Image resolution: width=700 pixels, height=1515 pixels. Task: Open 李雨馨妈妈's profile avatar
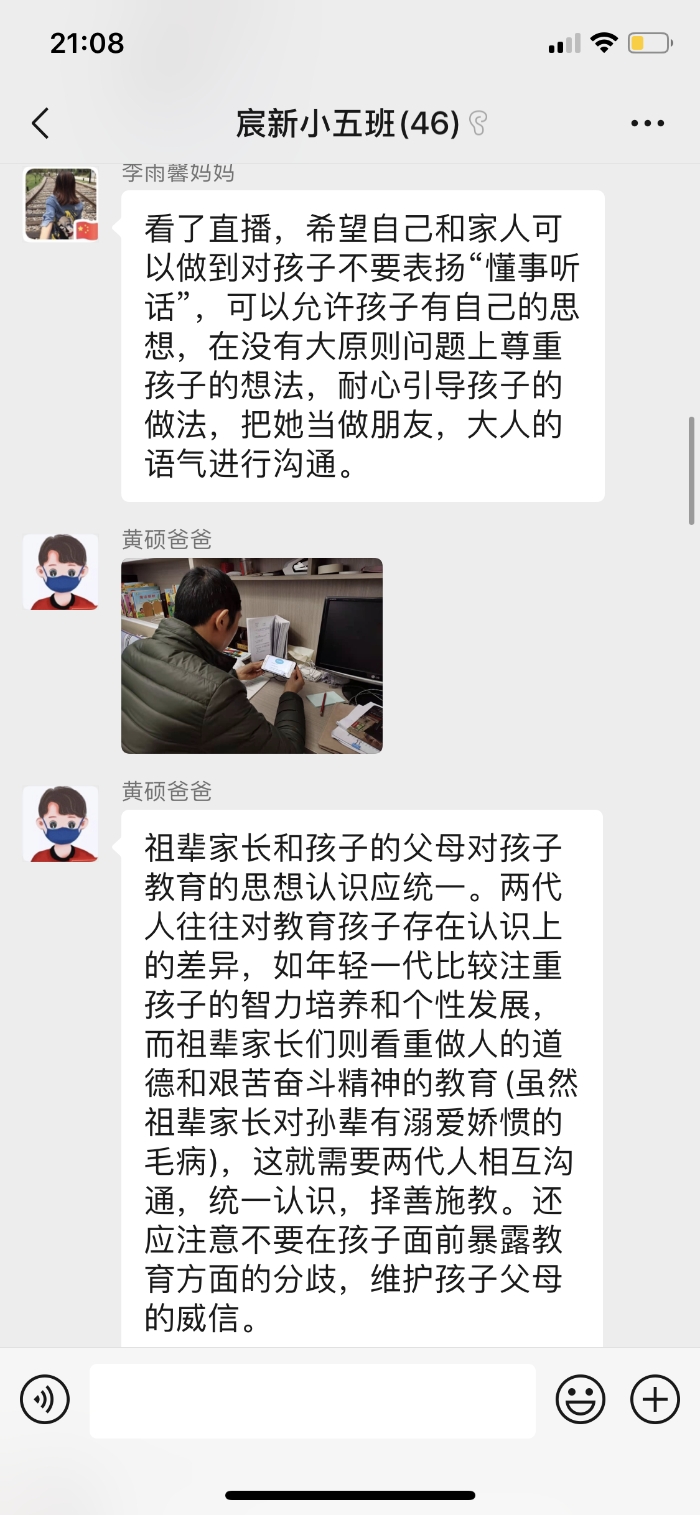(60, 205)
